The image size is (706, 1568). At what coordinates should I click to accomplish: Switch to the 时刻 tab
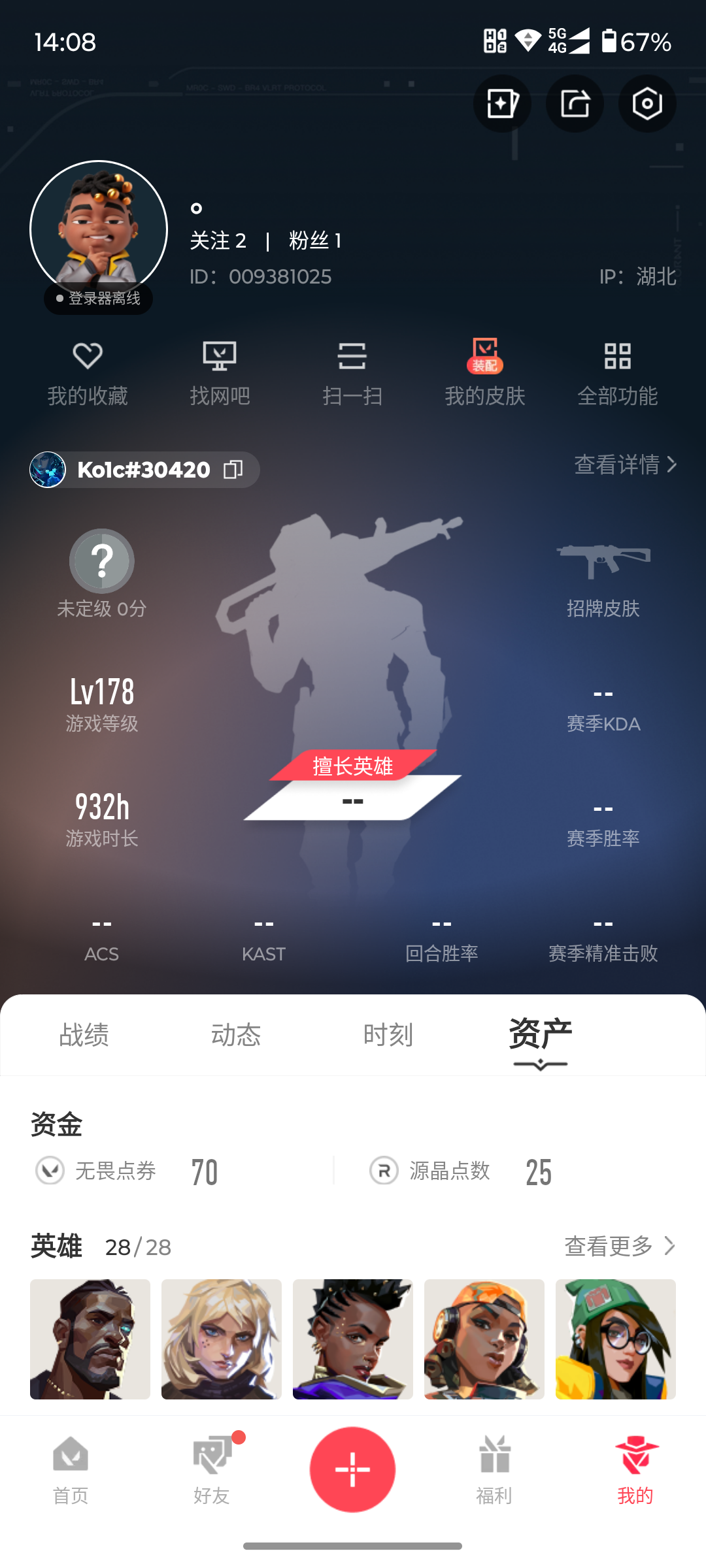388,1036
